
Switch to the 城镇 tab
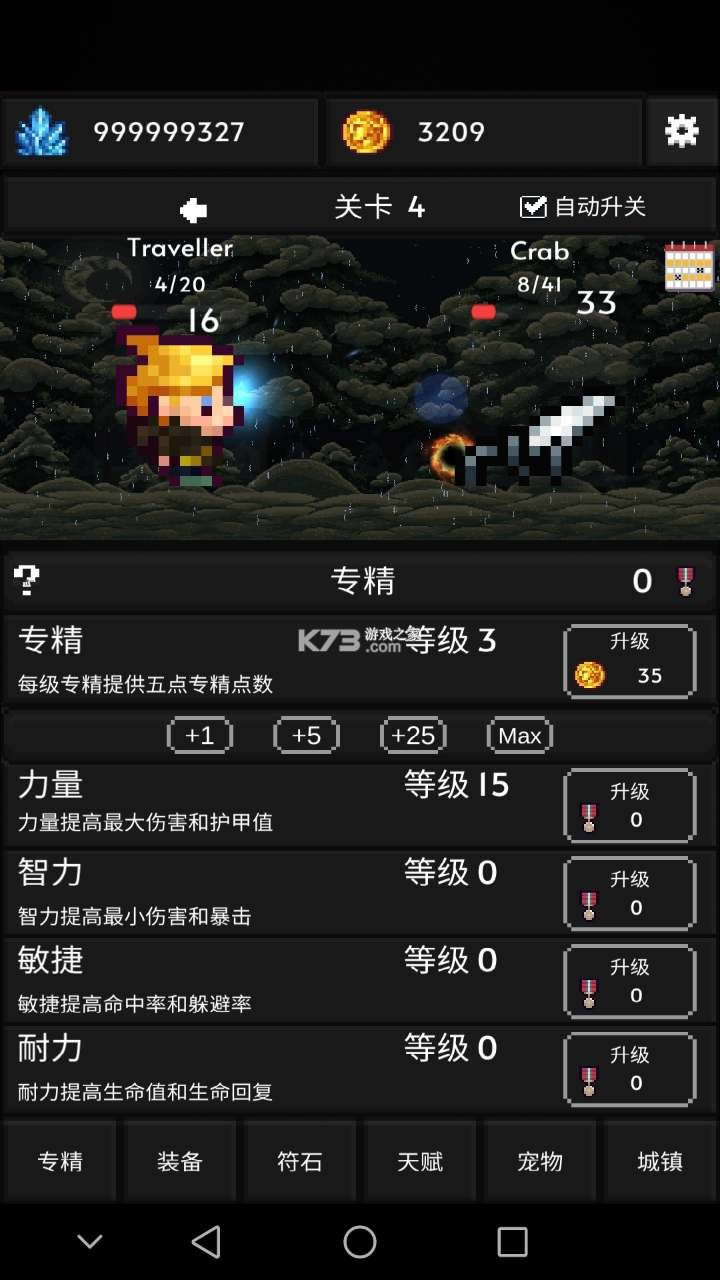point(660,1160)
